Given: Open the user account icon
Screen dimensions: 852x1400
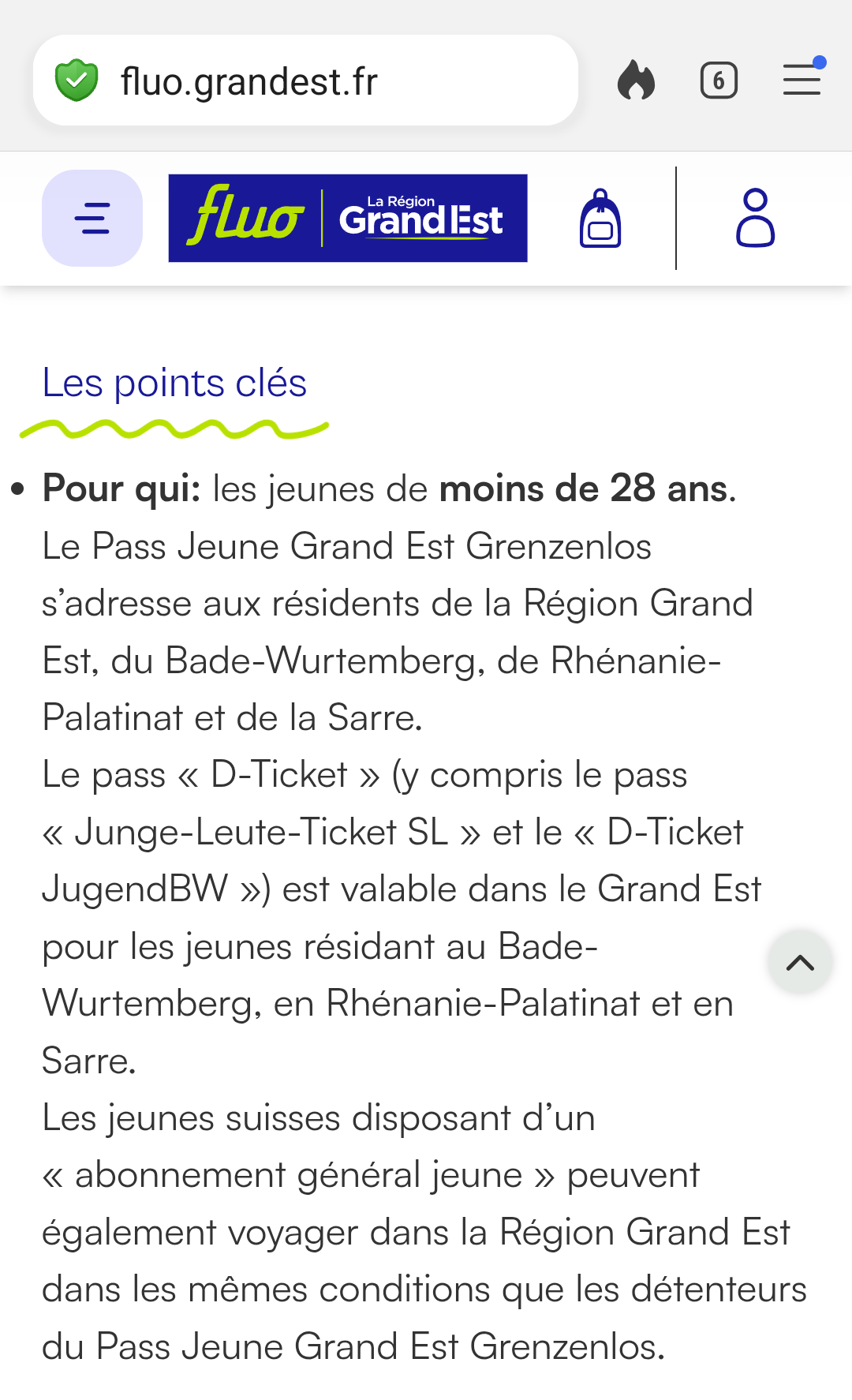Looking at the screenshot, I should [x=755, y=218].
